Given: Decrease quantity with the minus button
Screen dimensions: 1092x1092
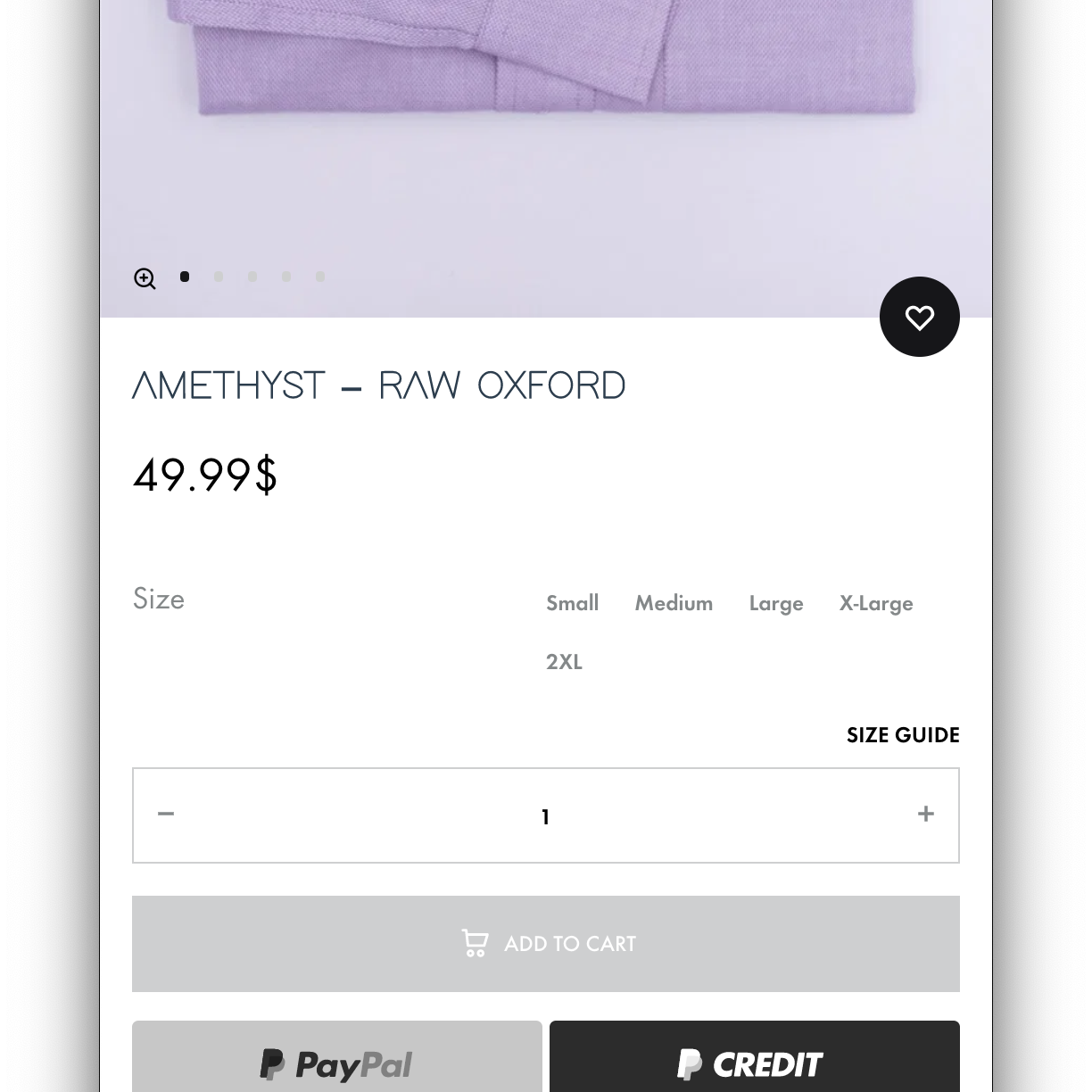Looking at the screenshot, I should click(x=166, y=815).
